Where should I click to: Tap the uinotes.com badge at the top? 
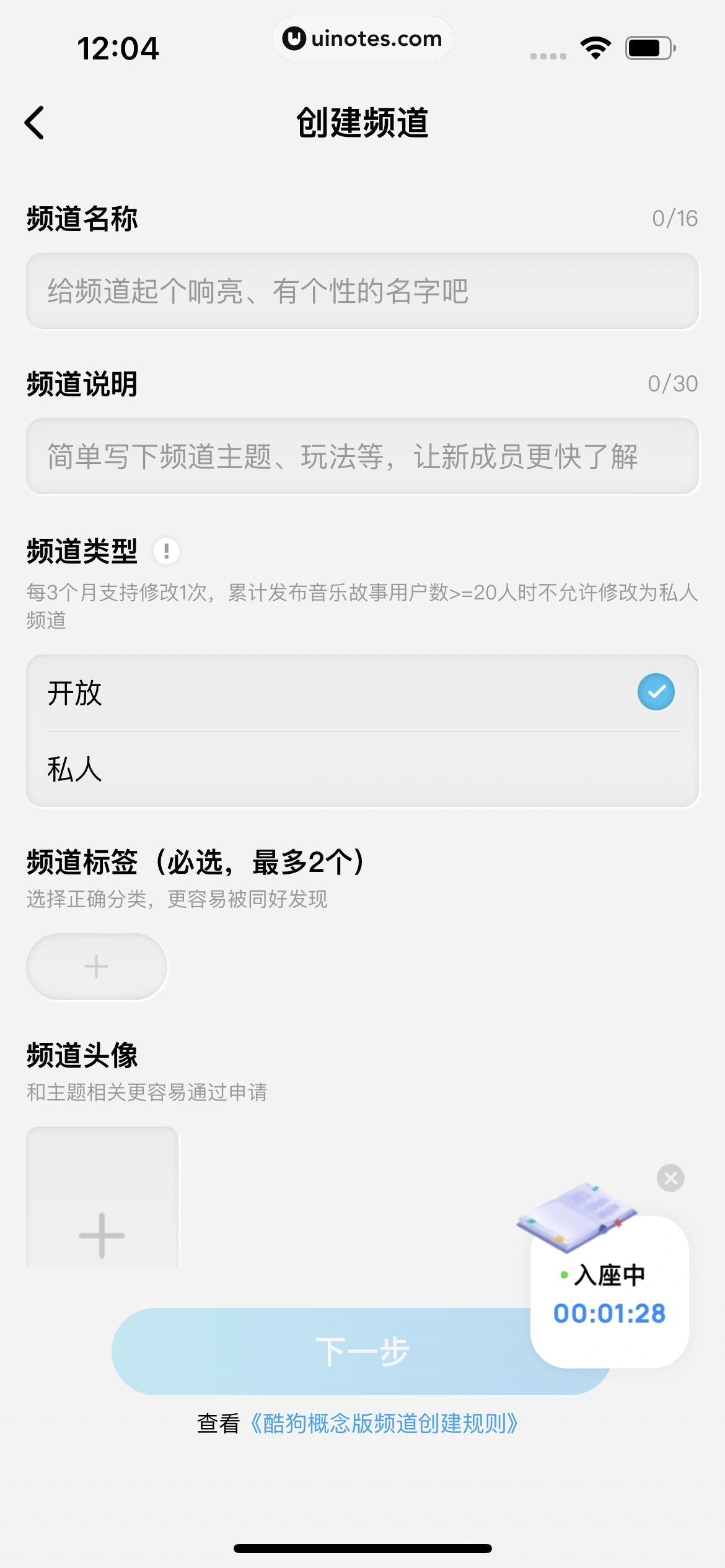[362, 38]
